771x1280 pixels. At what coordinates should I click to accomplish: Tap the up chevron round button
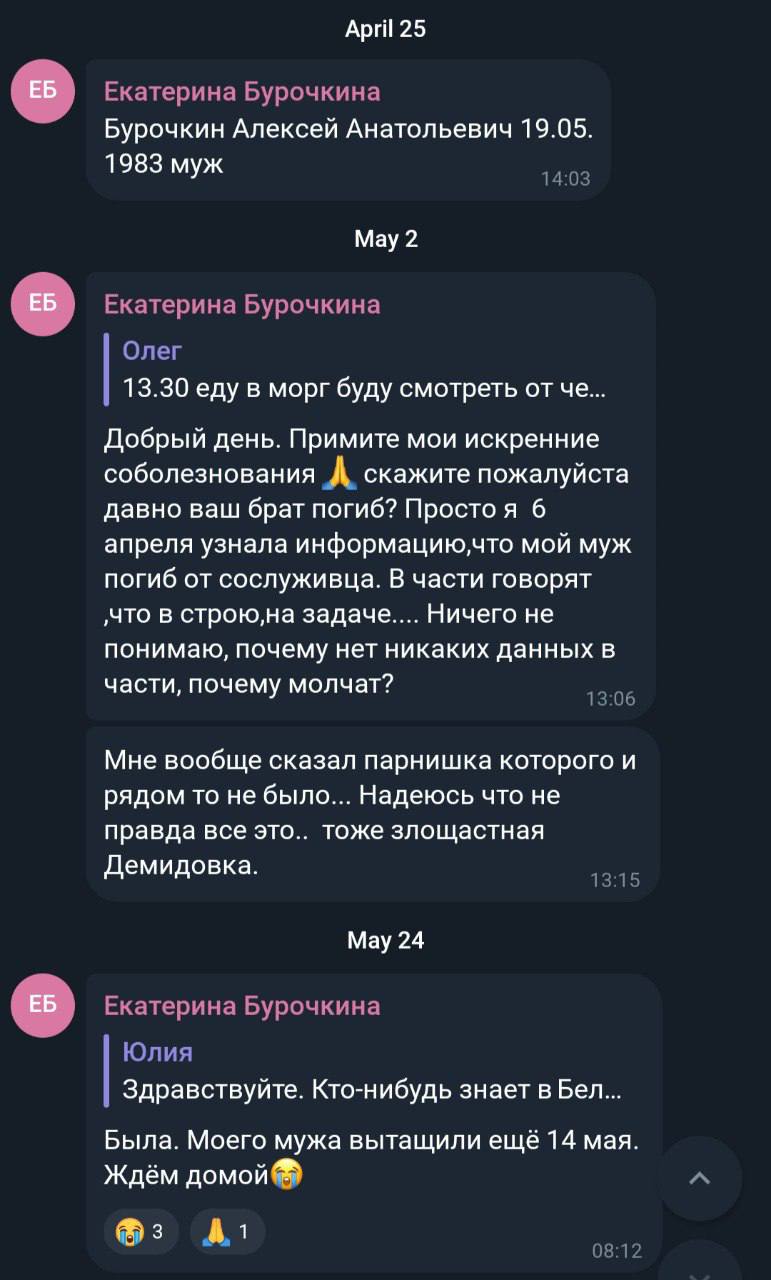tap(700, 1178)
